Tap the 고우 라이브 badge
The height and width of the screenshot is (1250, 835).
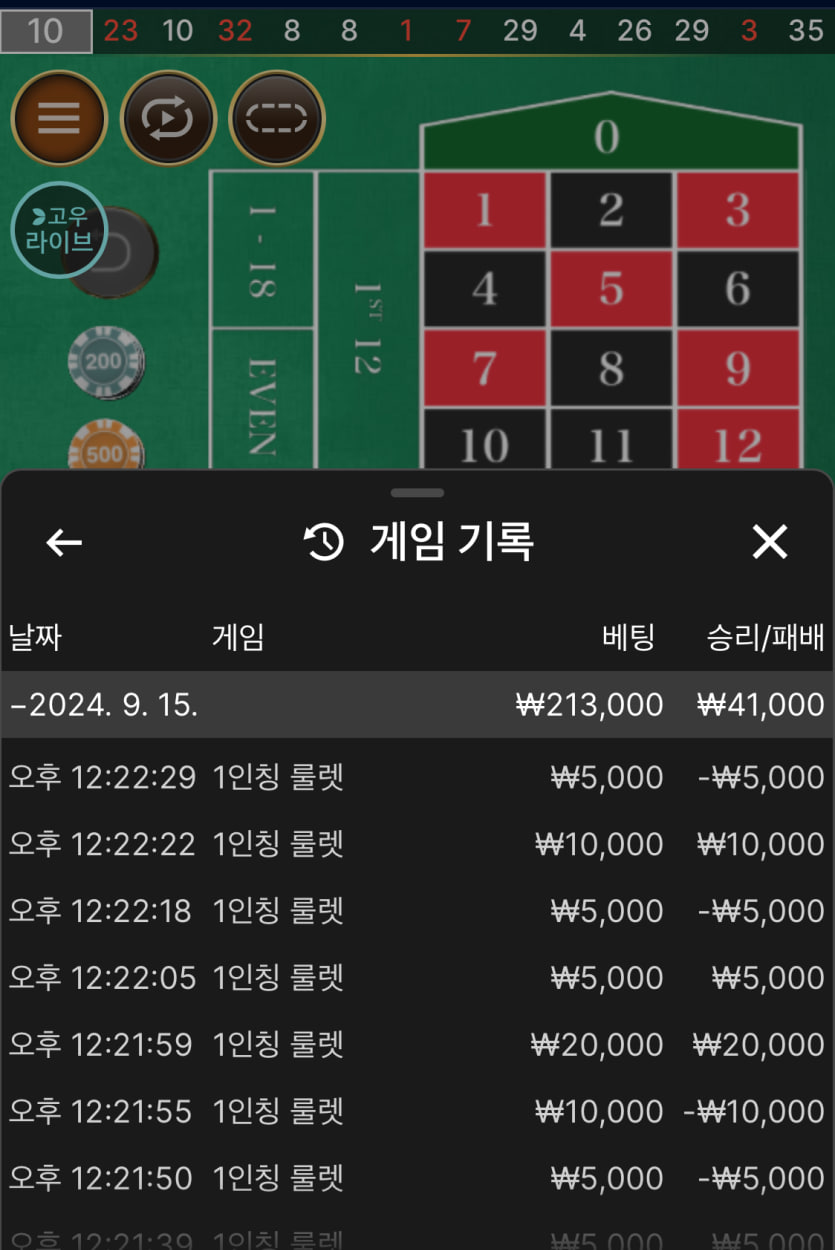point(58,230)
